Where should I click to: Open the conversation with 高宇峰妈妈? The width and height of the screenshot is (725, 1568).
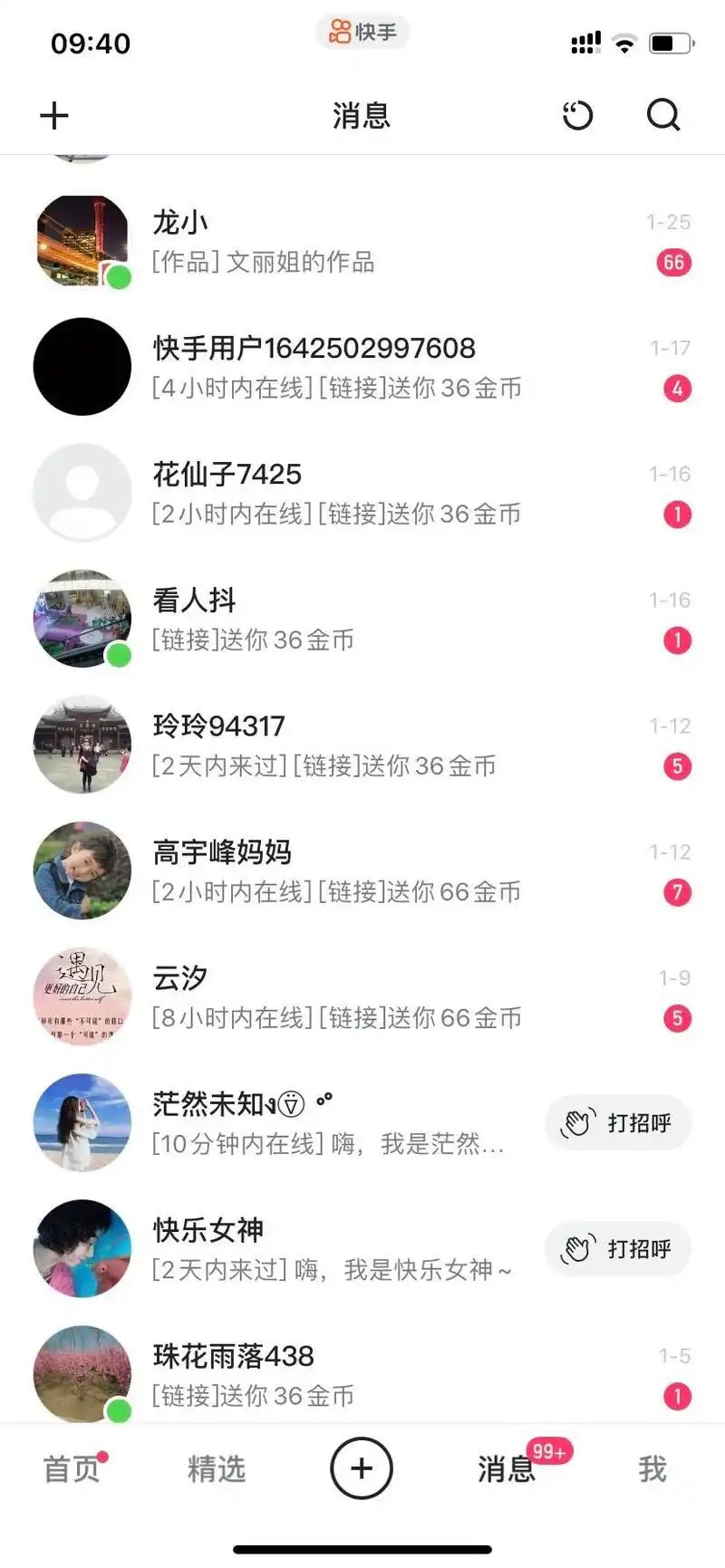362,871
